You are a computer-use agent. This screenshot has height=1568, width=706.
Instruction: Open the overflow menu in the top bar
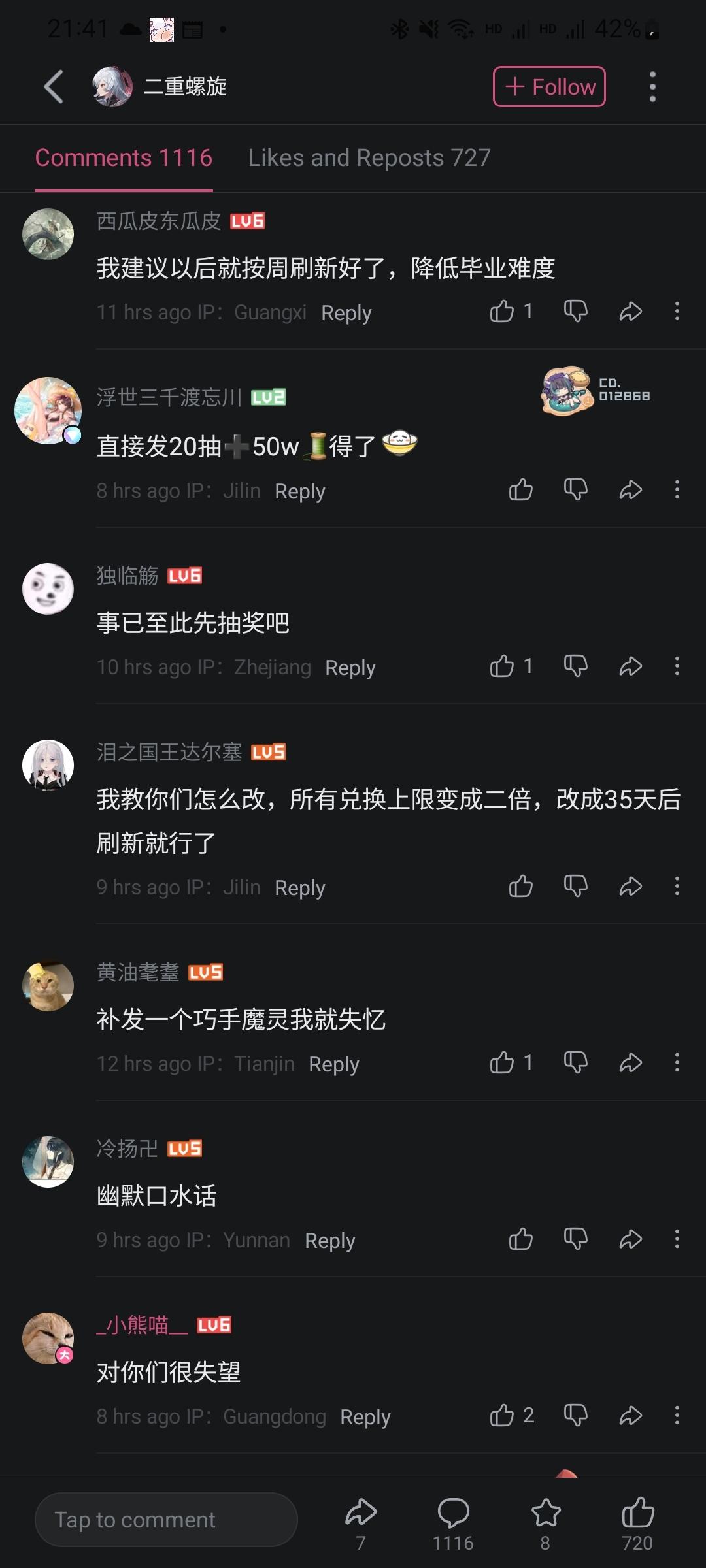tap(652, 86)
